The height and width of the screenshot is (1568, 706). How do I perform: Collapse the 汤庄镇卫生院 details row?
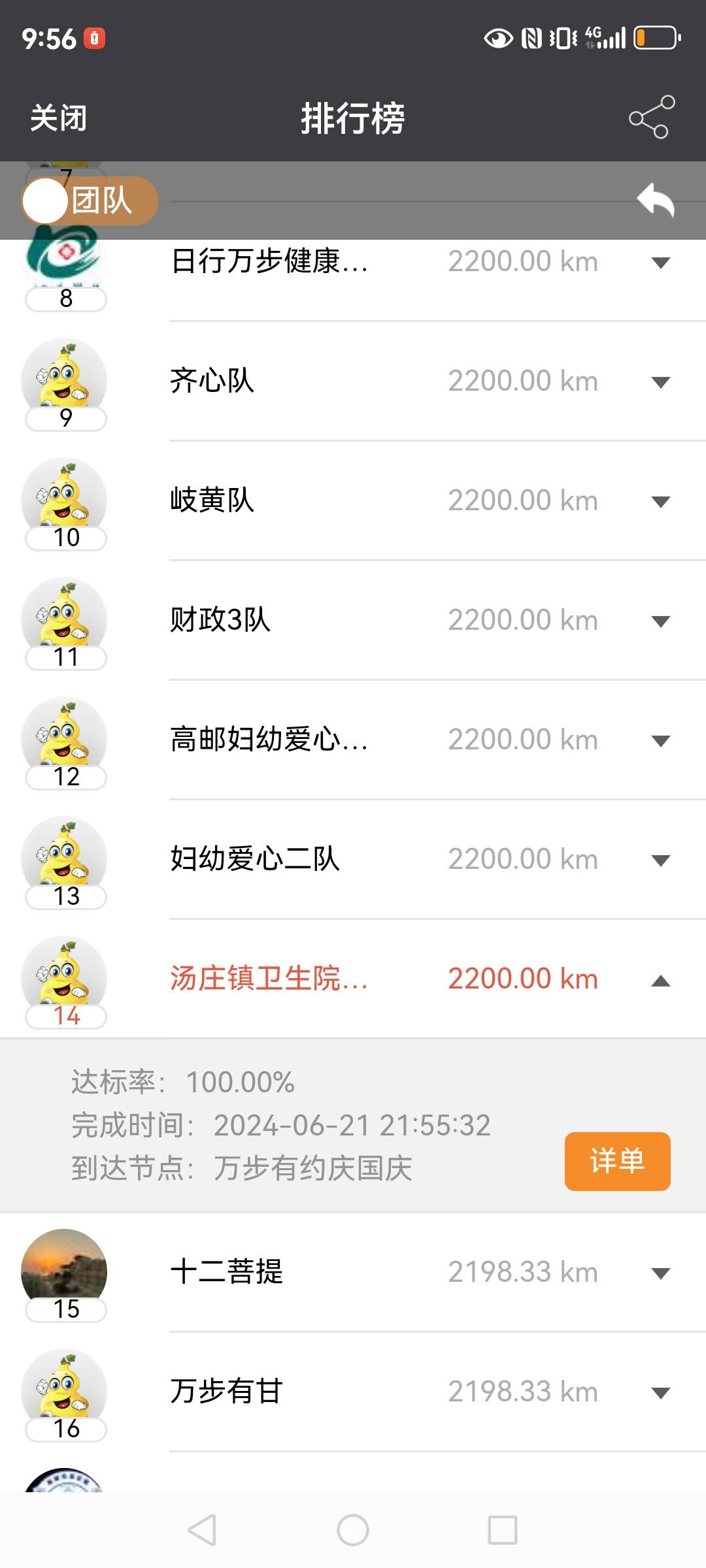pos(660,982)
